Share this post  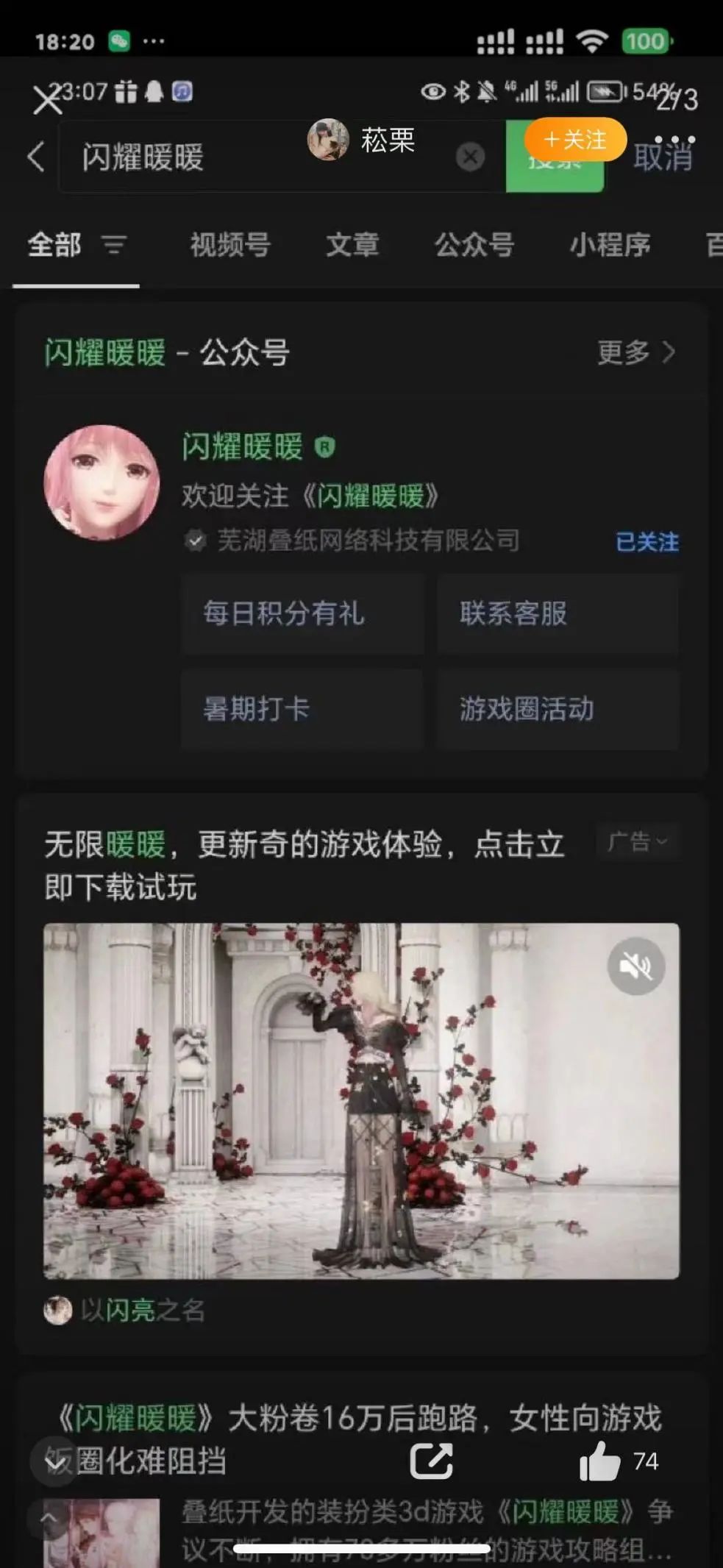(x=431, y=1461)
